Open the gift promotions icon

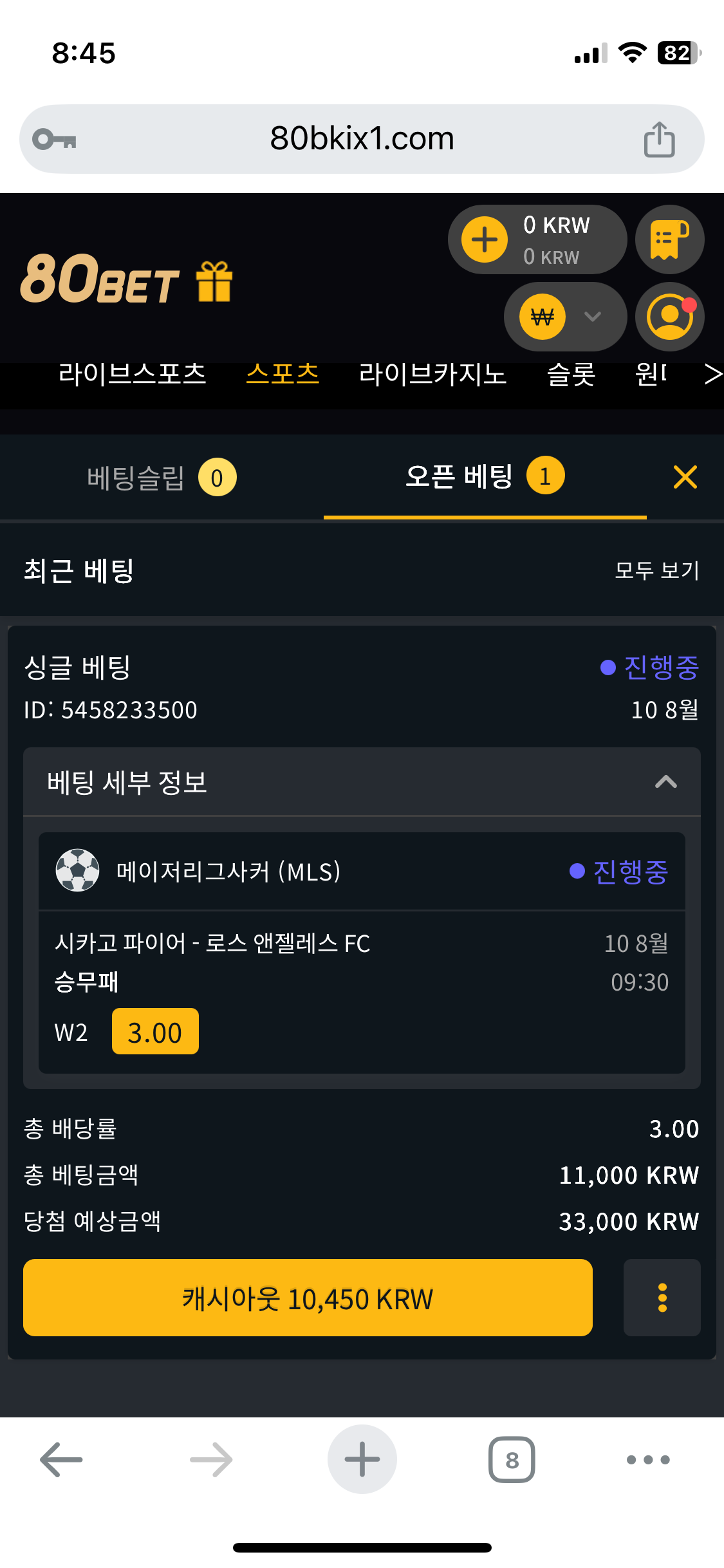(x=214, y=281)
